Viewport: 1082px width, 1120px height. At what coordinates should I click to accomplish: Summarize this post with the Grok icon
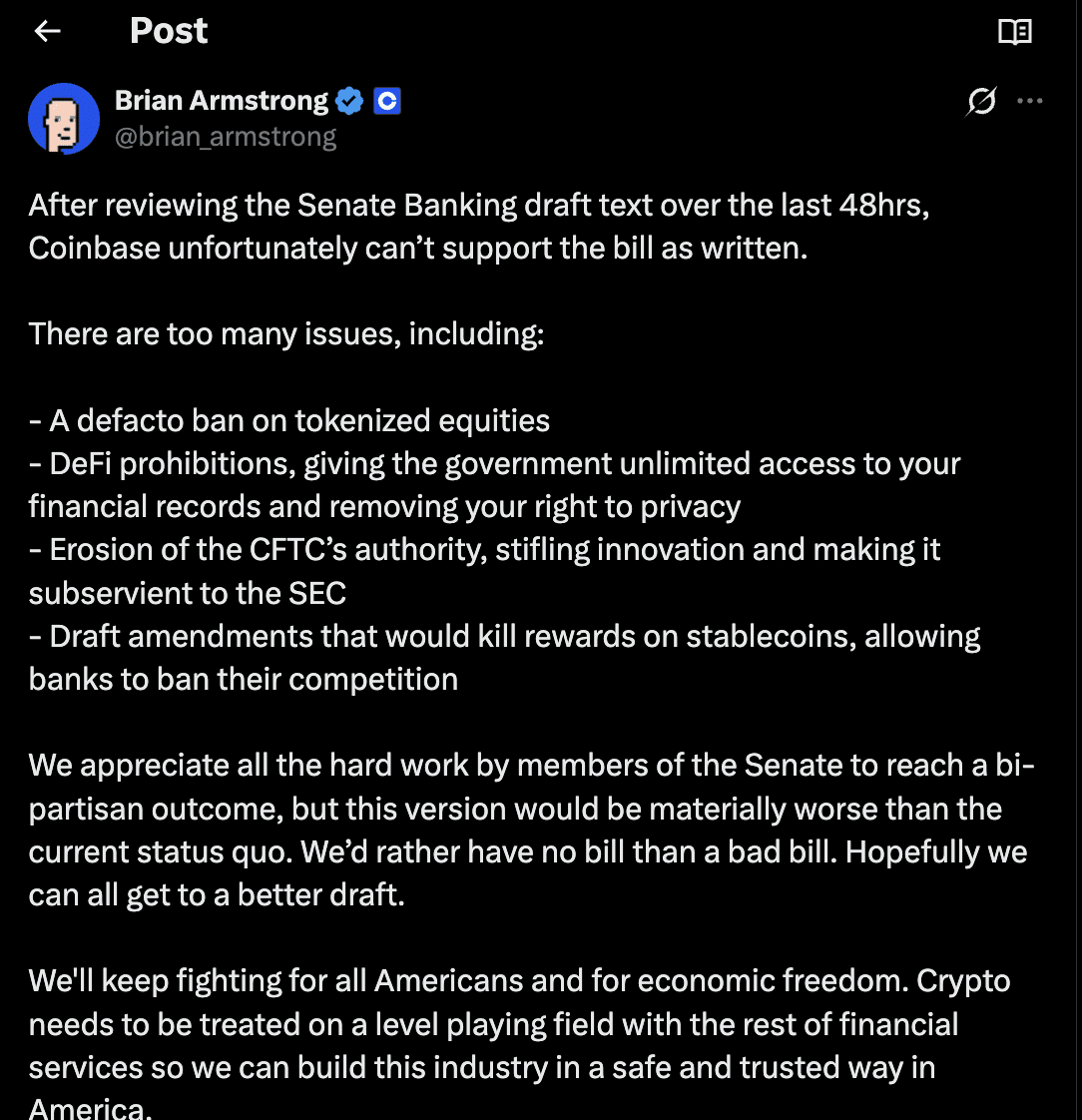click(x=979, y=102)
